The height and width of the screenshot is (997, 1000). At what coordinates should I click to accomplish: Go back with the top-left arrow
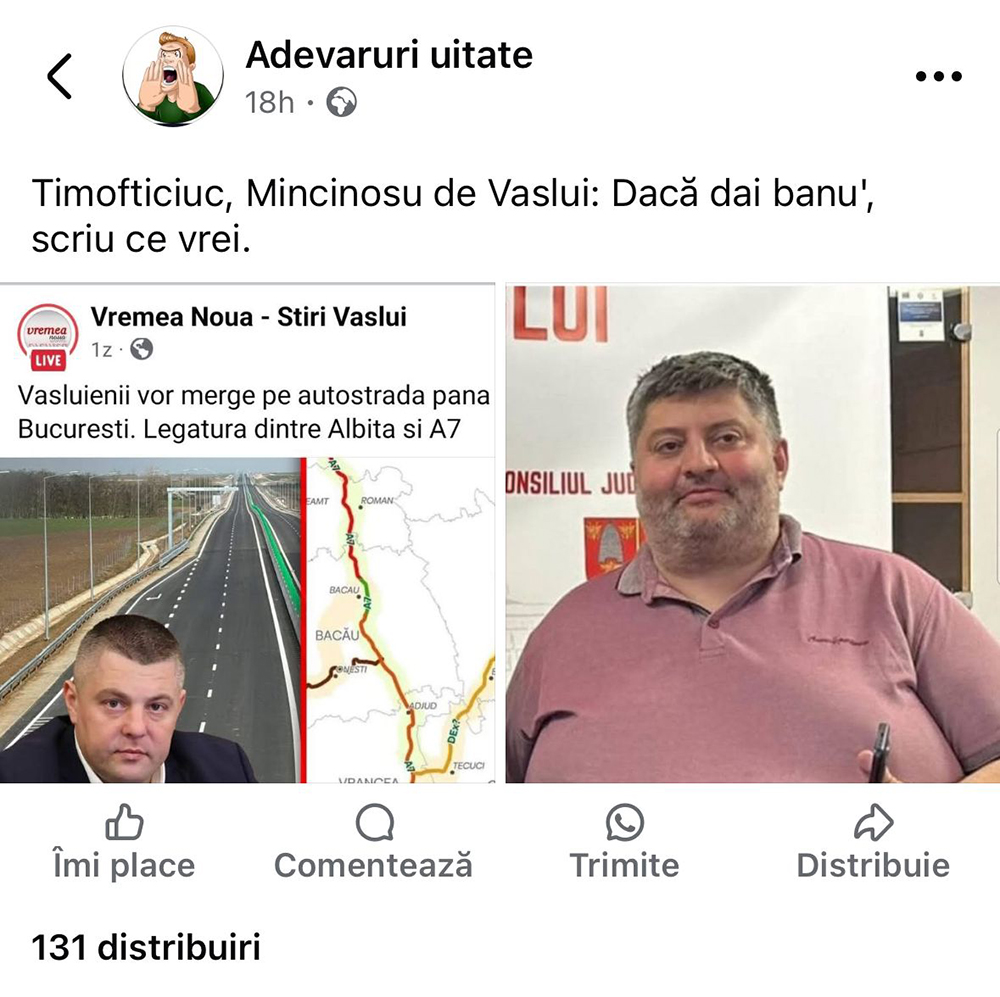[60, 77]
